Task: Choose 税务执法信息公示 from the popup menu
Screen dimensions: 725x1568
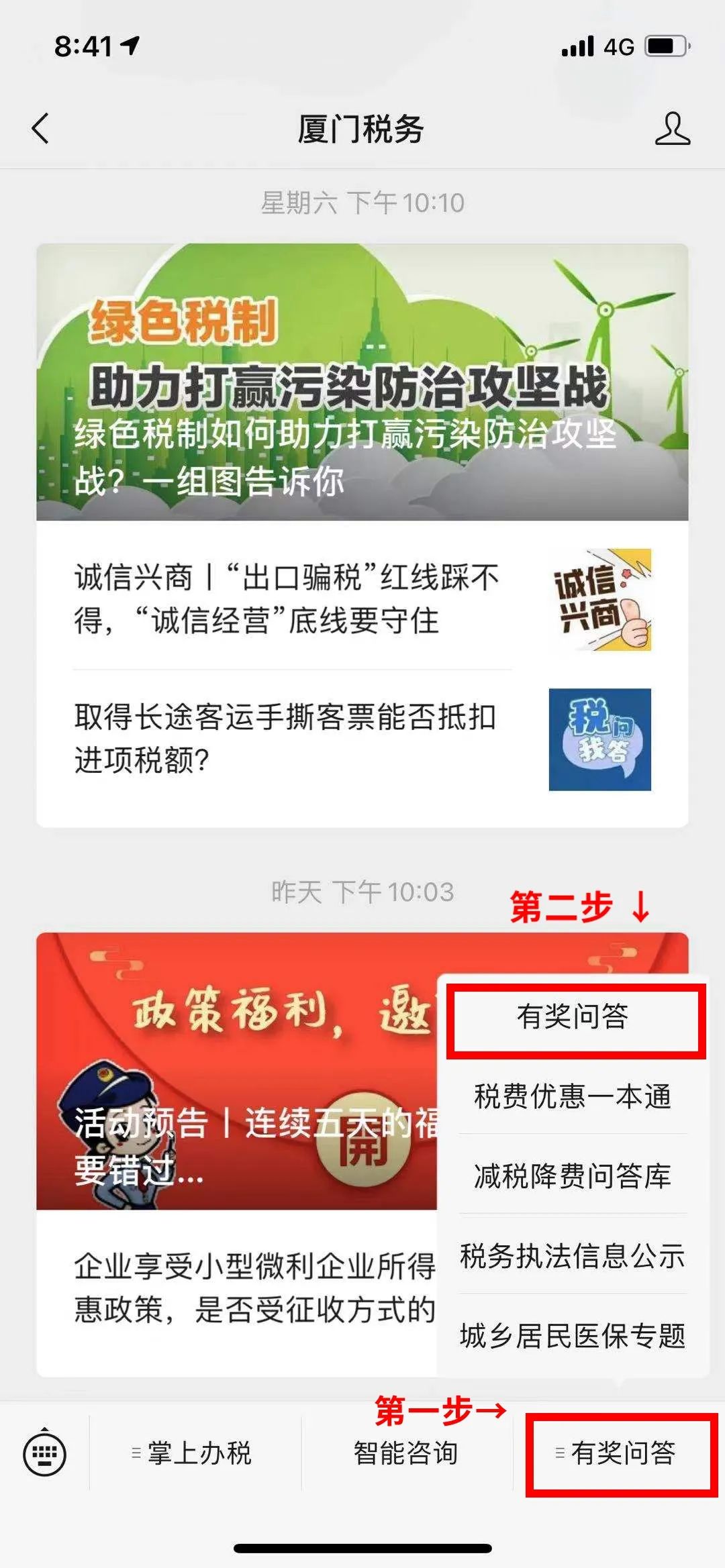Action: tap(573, 1255)
